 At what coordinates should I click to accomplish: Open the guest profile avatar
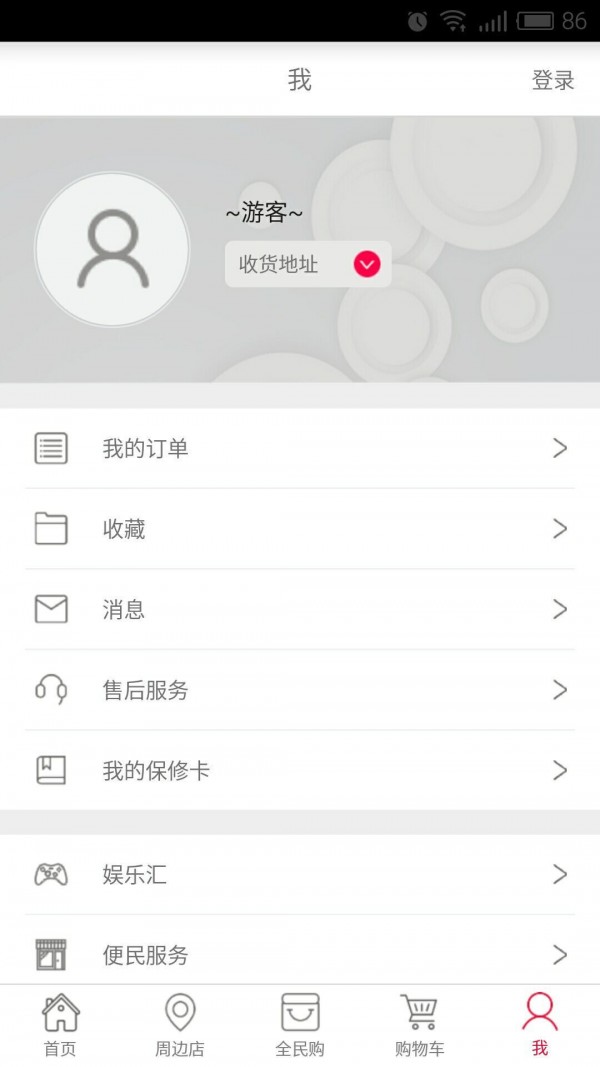112,250
